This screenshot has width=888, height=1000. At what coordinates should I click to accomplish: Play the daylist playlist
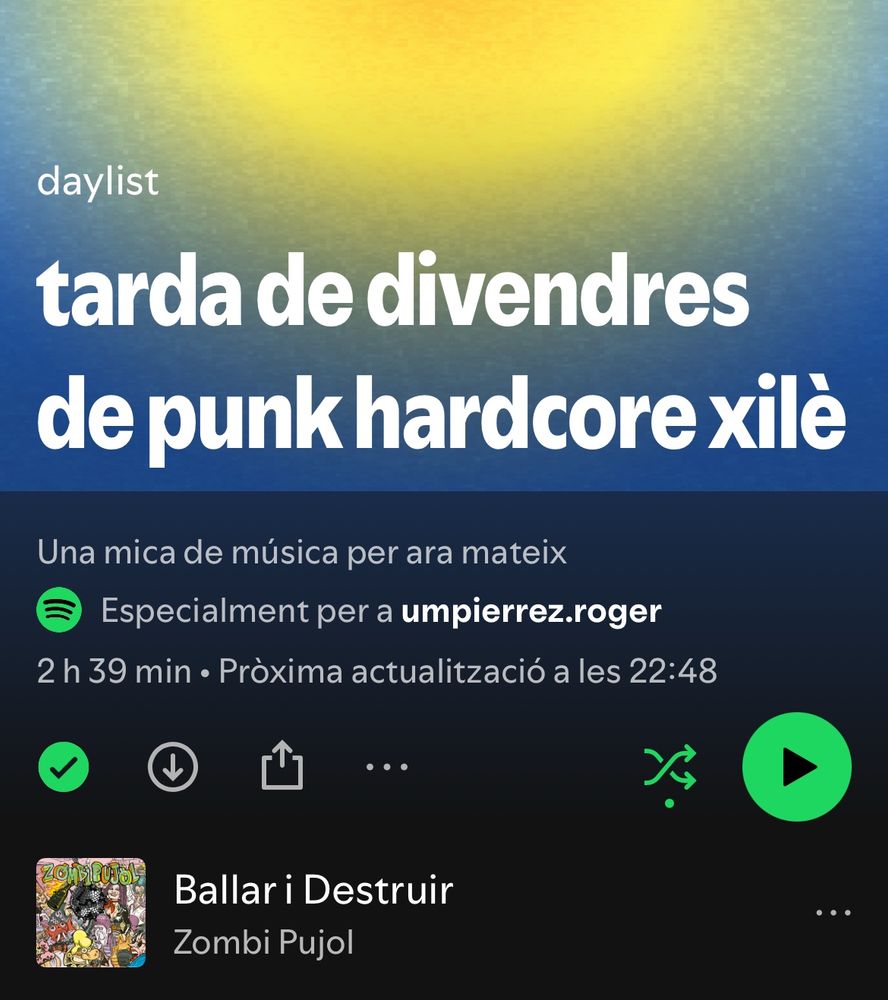click(x=796, y=767)
